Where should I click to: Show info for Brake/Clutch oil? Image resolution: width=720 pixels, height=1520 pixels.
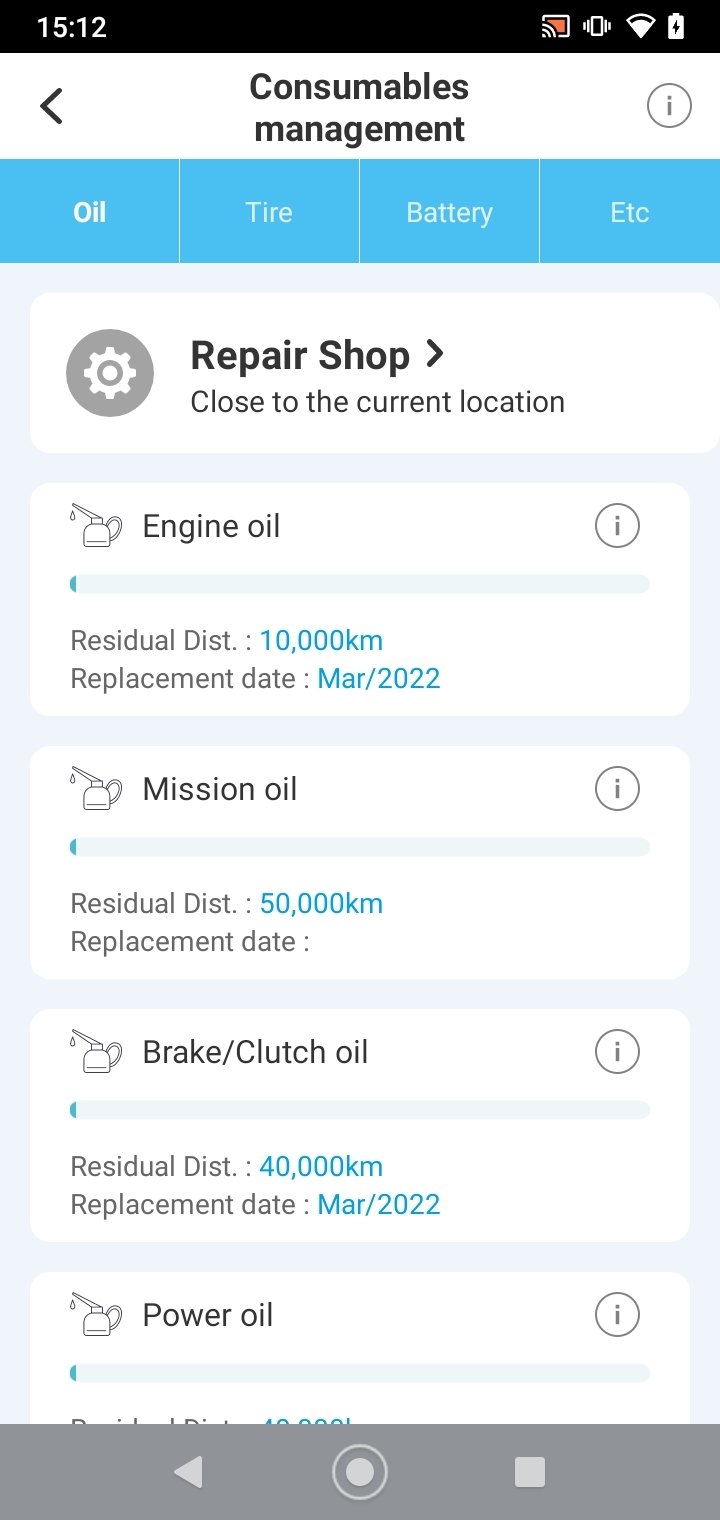pos(617,1052)
